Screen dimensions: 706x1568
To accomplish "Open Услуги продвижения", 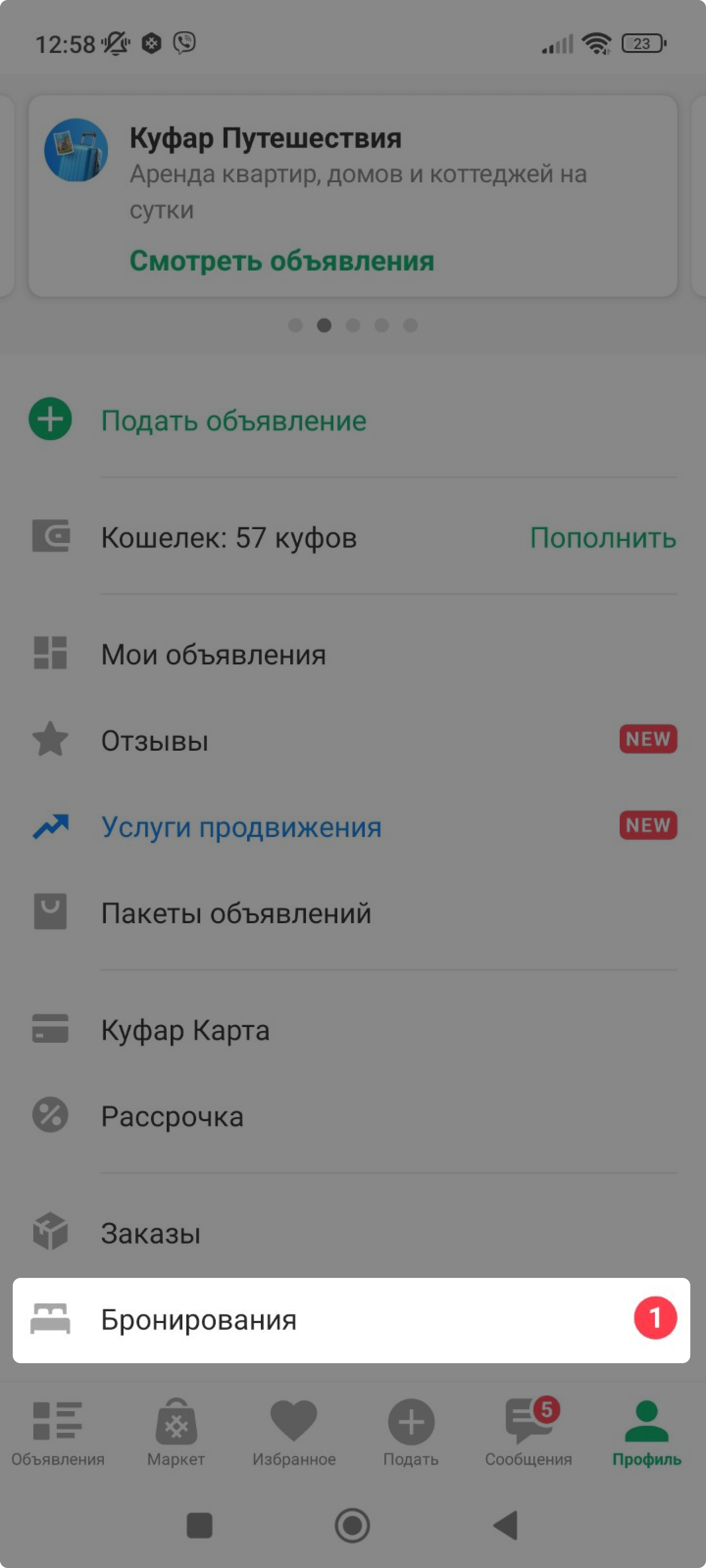I will click(x=241, y=827).
